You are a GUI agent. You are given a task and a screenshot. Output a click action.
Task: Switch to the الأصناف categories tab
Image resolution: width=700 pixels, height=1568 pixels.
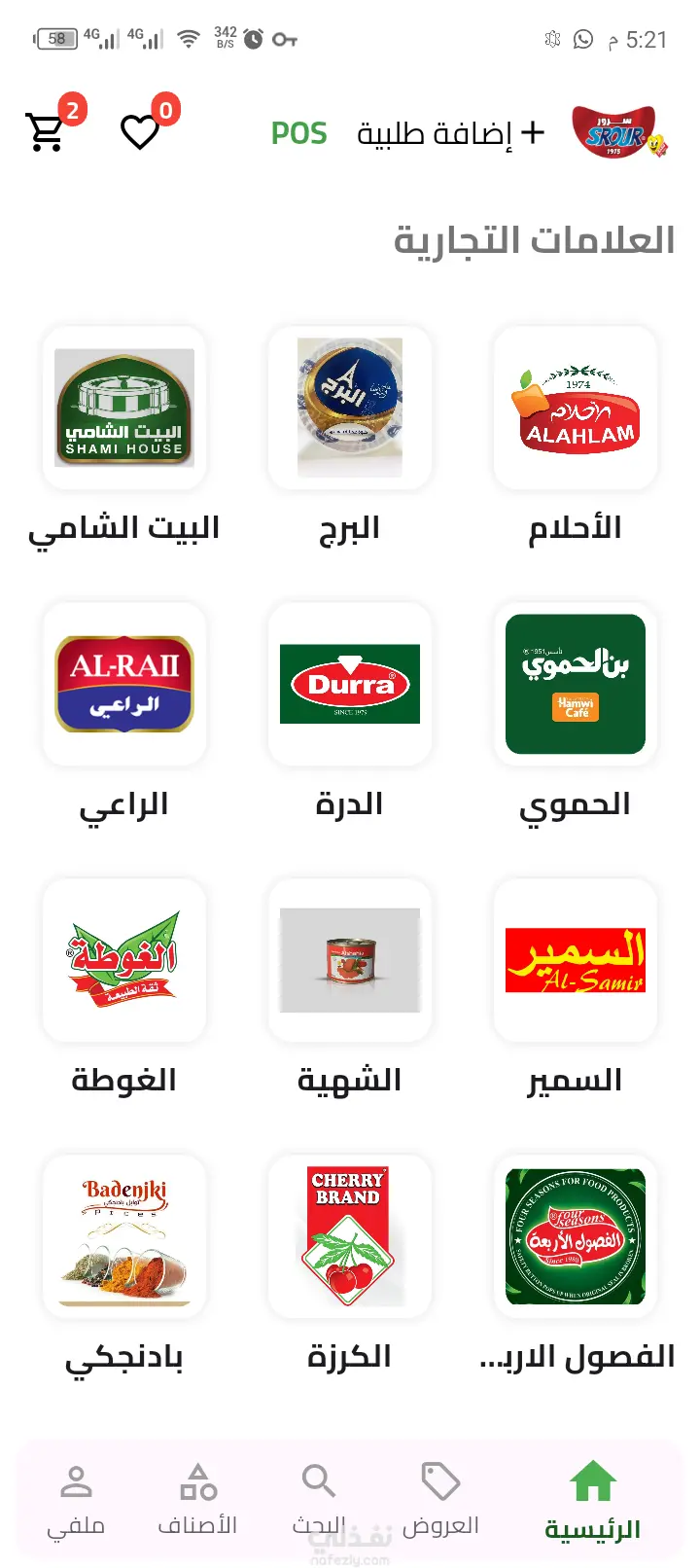tap(197, 1500)
